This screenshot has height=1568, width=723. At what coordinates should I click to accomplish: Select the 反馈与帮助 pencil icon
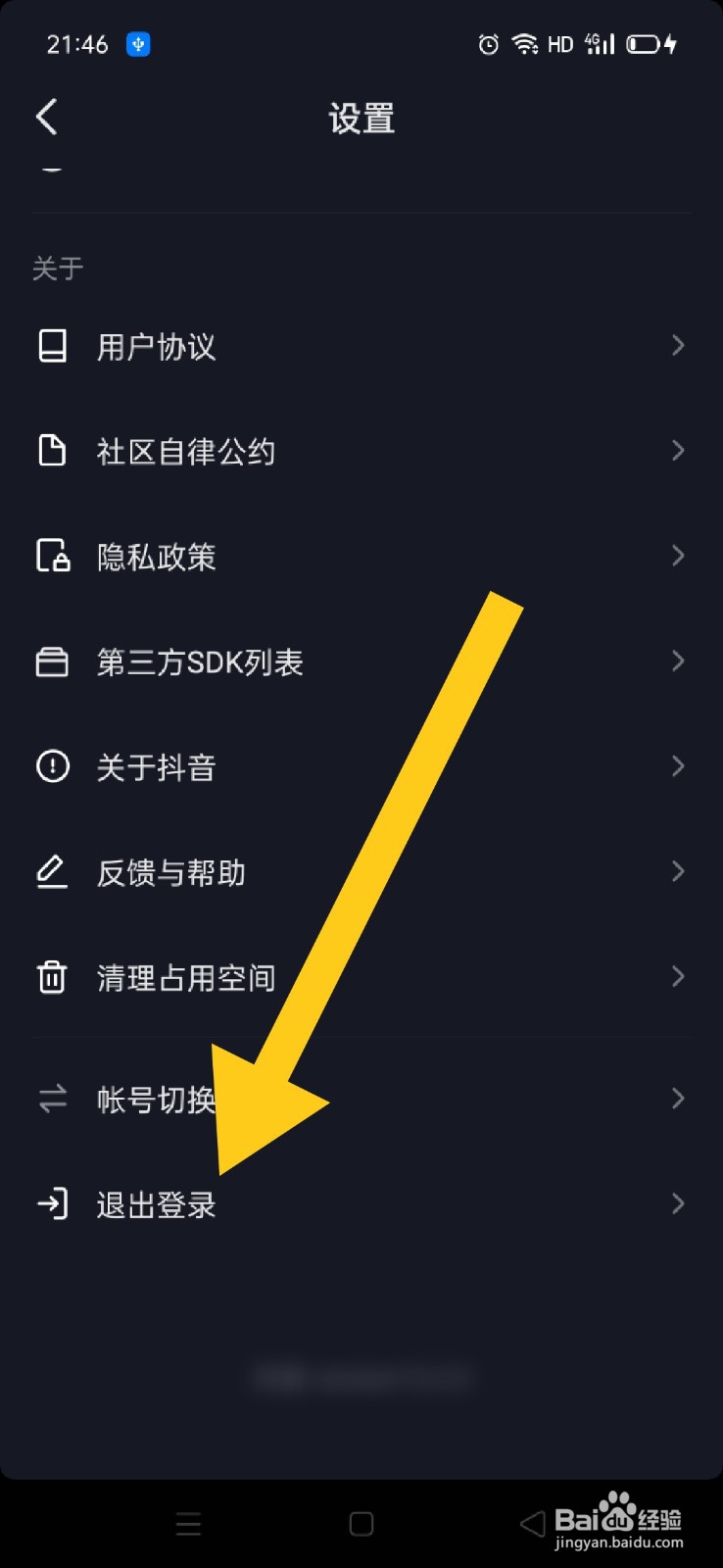(x=52, y=871)
